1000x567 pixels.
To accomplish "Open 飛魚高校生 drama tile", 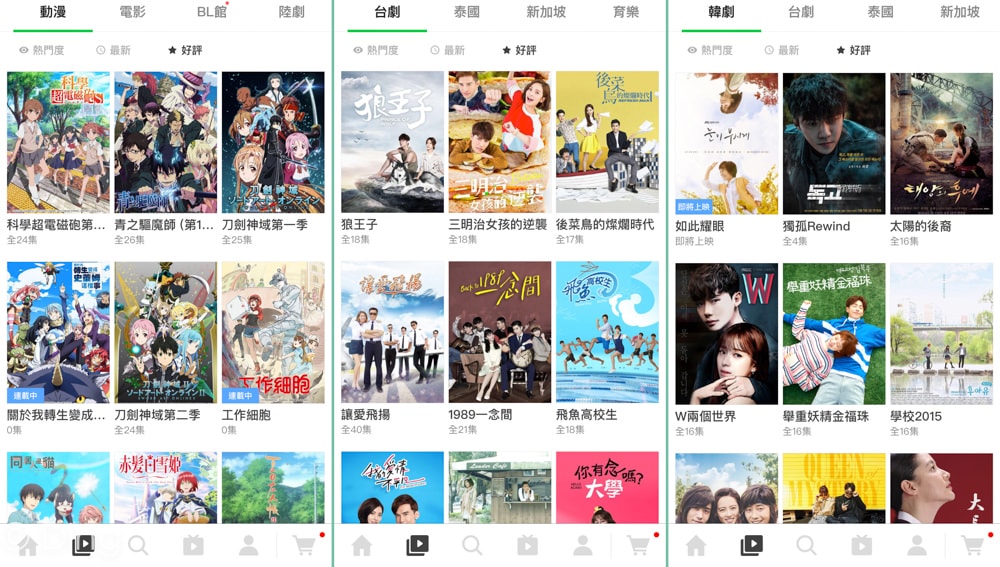I will (x=607, y=332).
